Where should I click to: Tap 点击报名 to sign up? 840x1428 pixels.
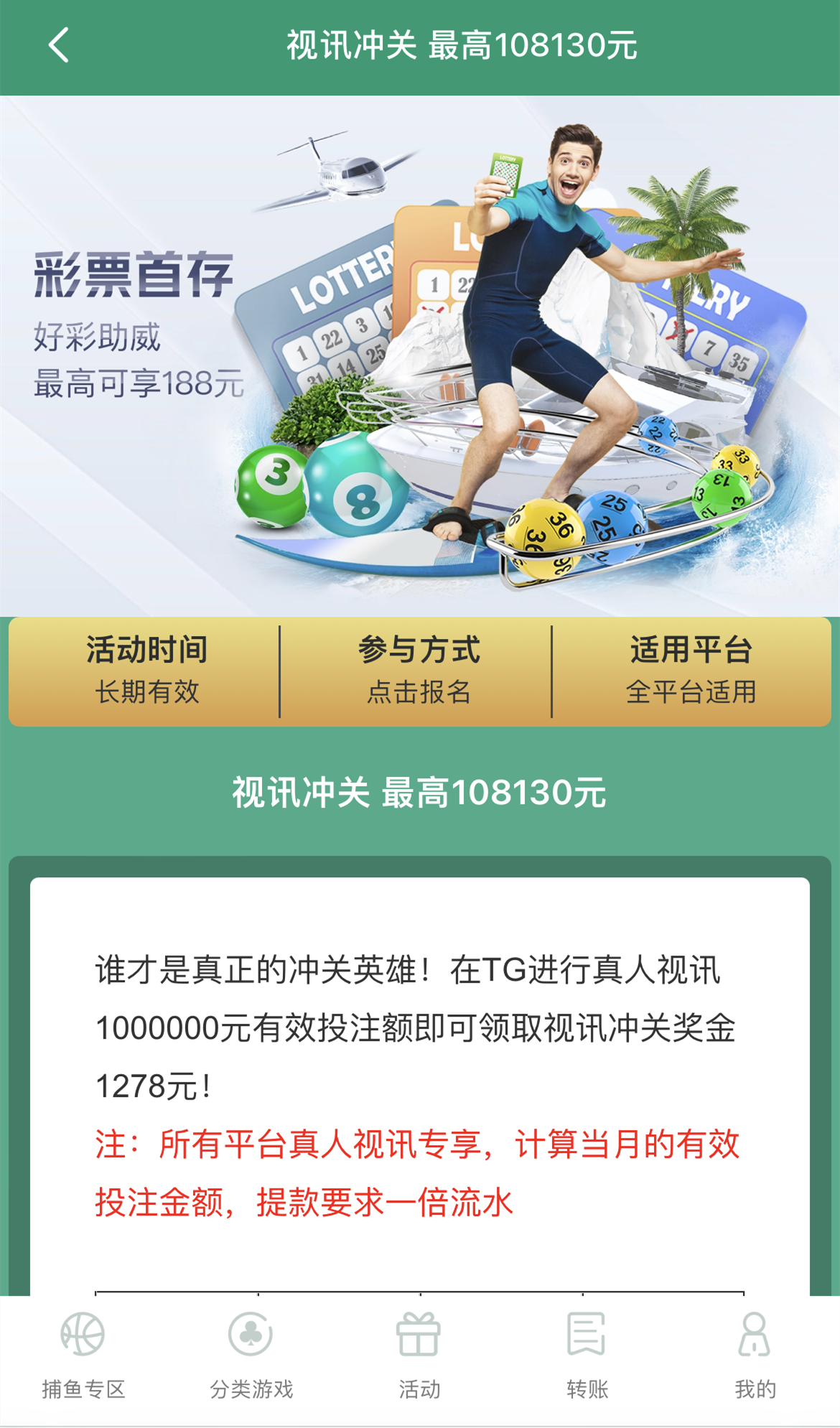419,691
